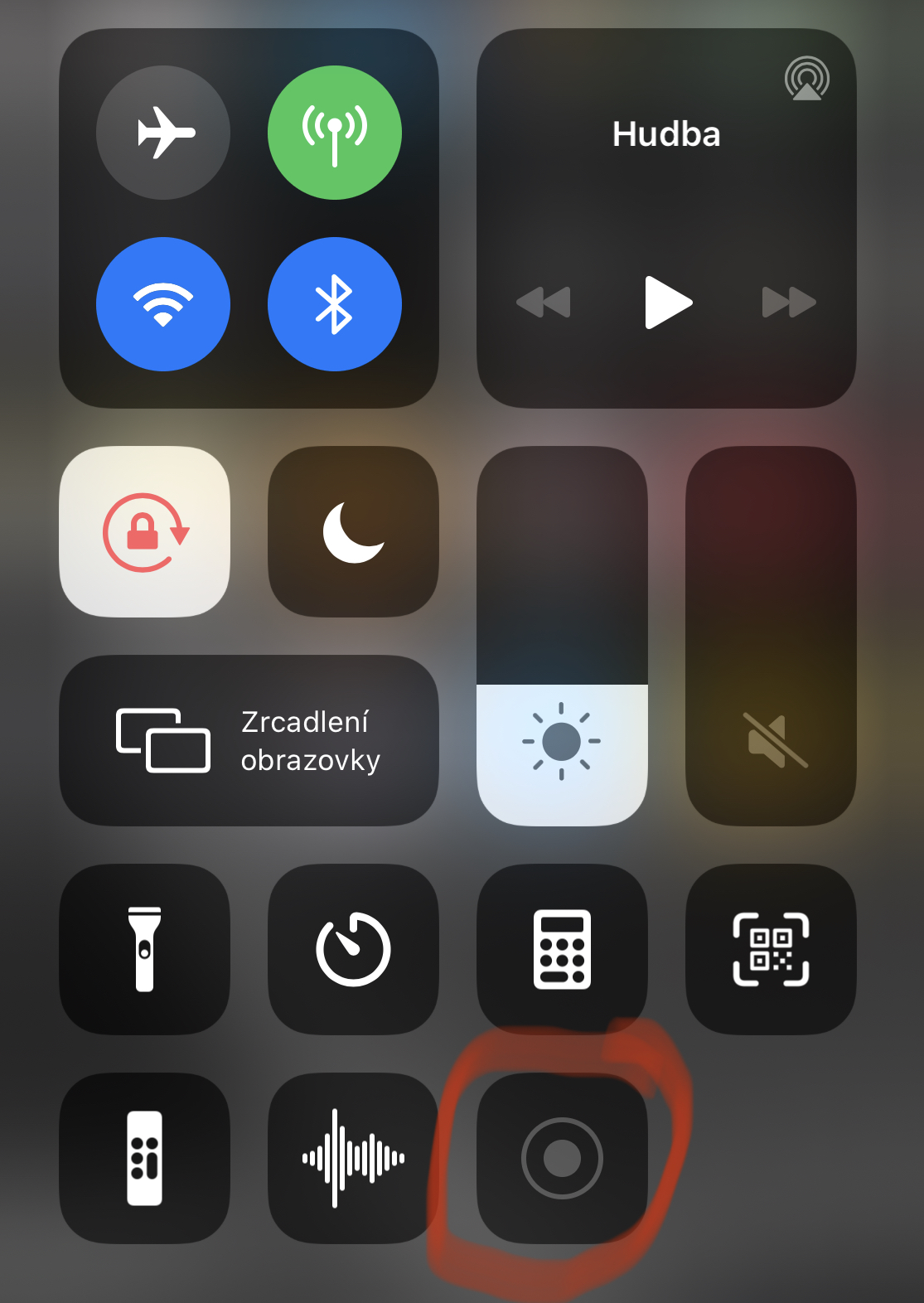
Task: Turn on the flashlight
Action: point(145,949)
